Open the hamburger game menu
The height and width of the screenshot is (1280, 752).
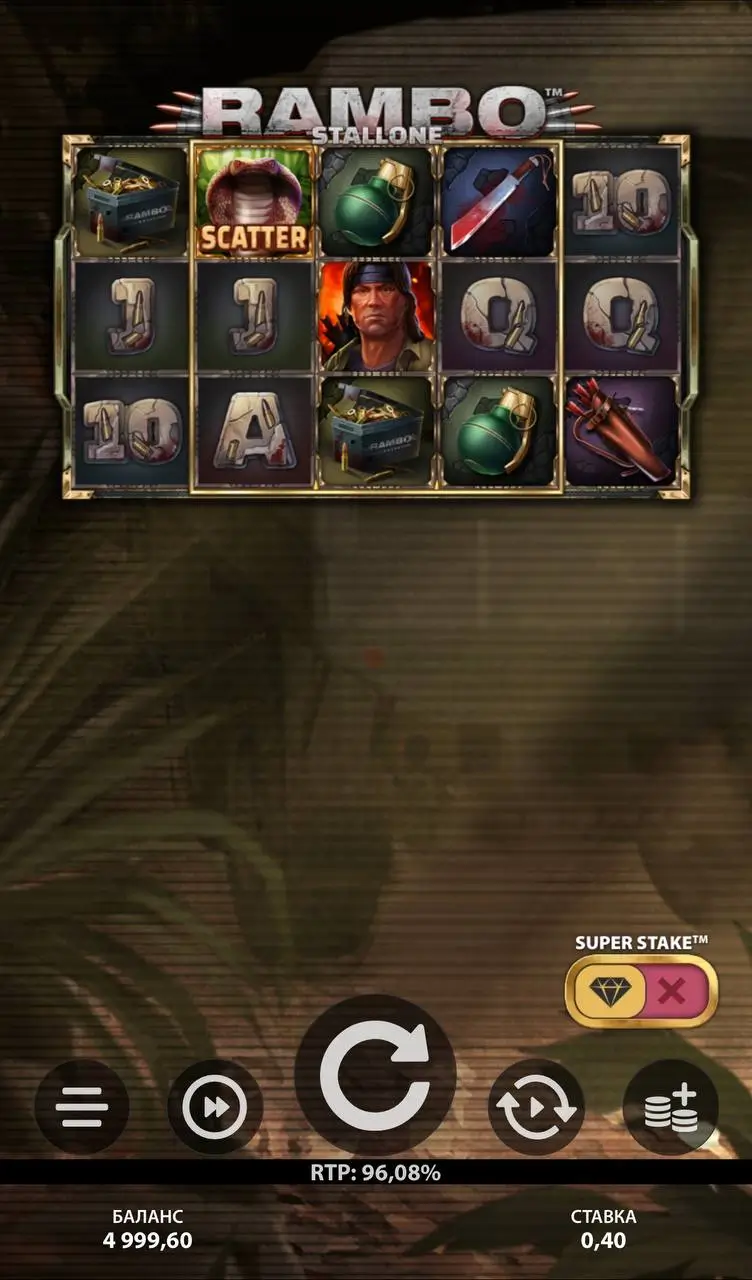pos(82,1107)
